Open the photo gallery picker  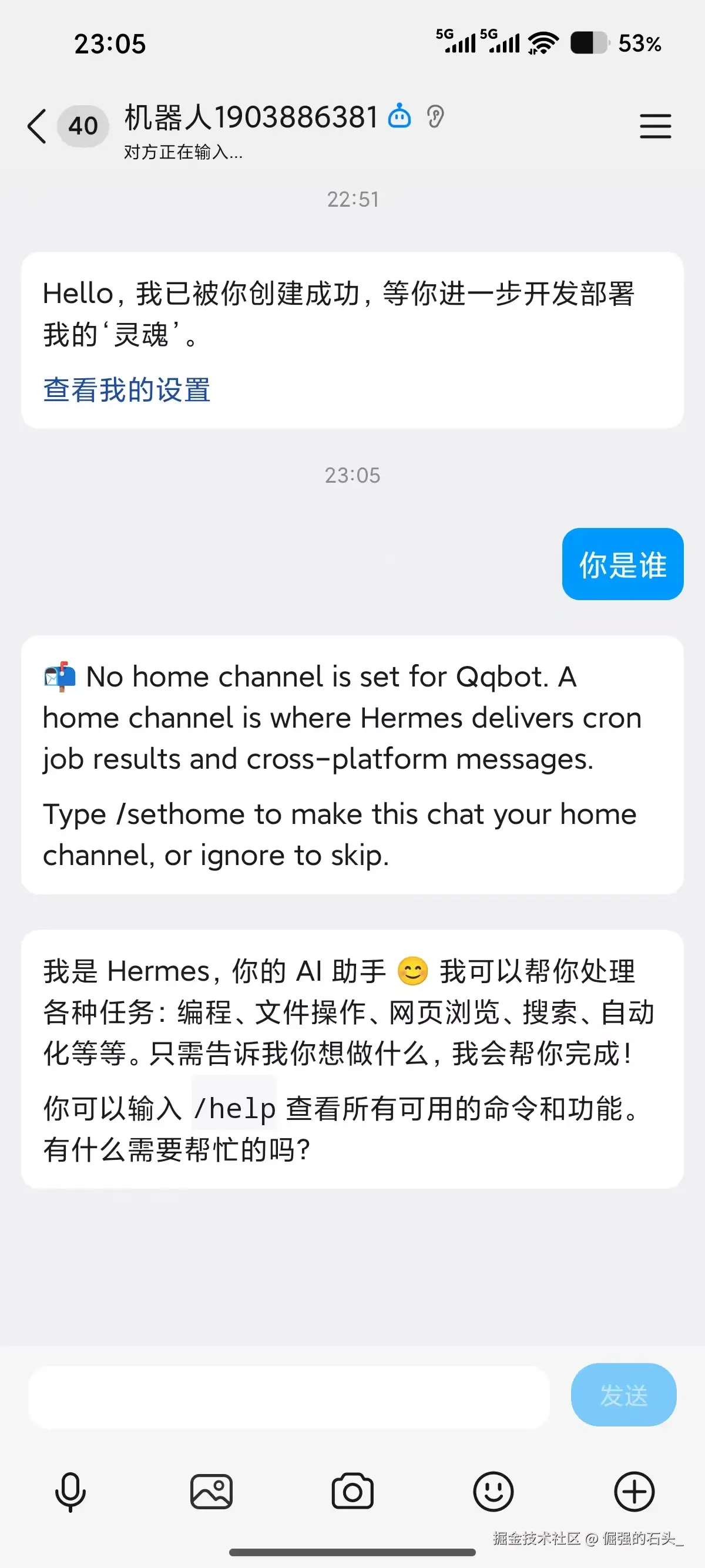coord(211,1492)
